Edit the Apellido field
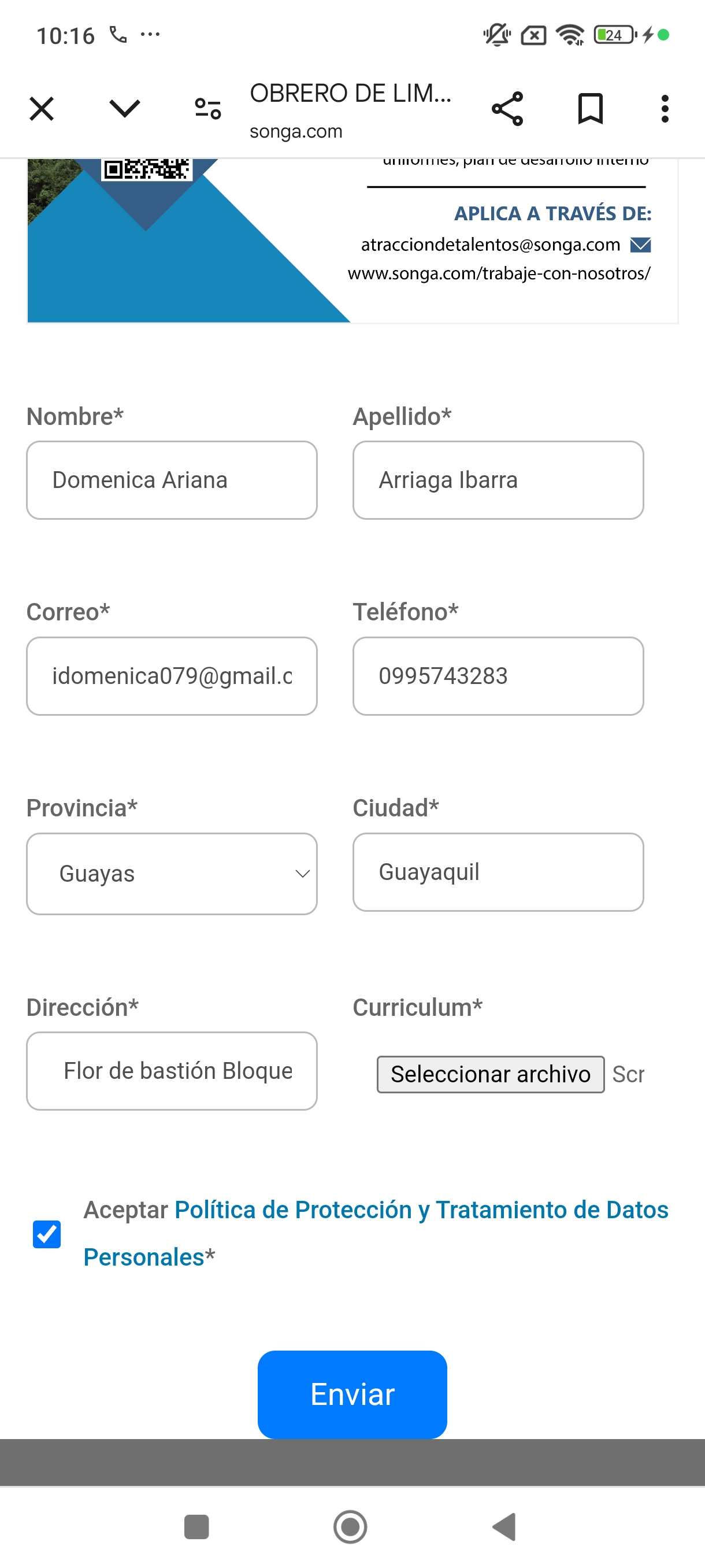This screenshot has height=1568, width=705. (498, 480)
